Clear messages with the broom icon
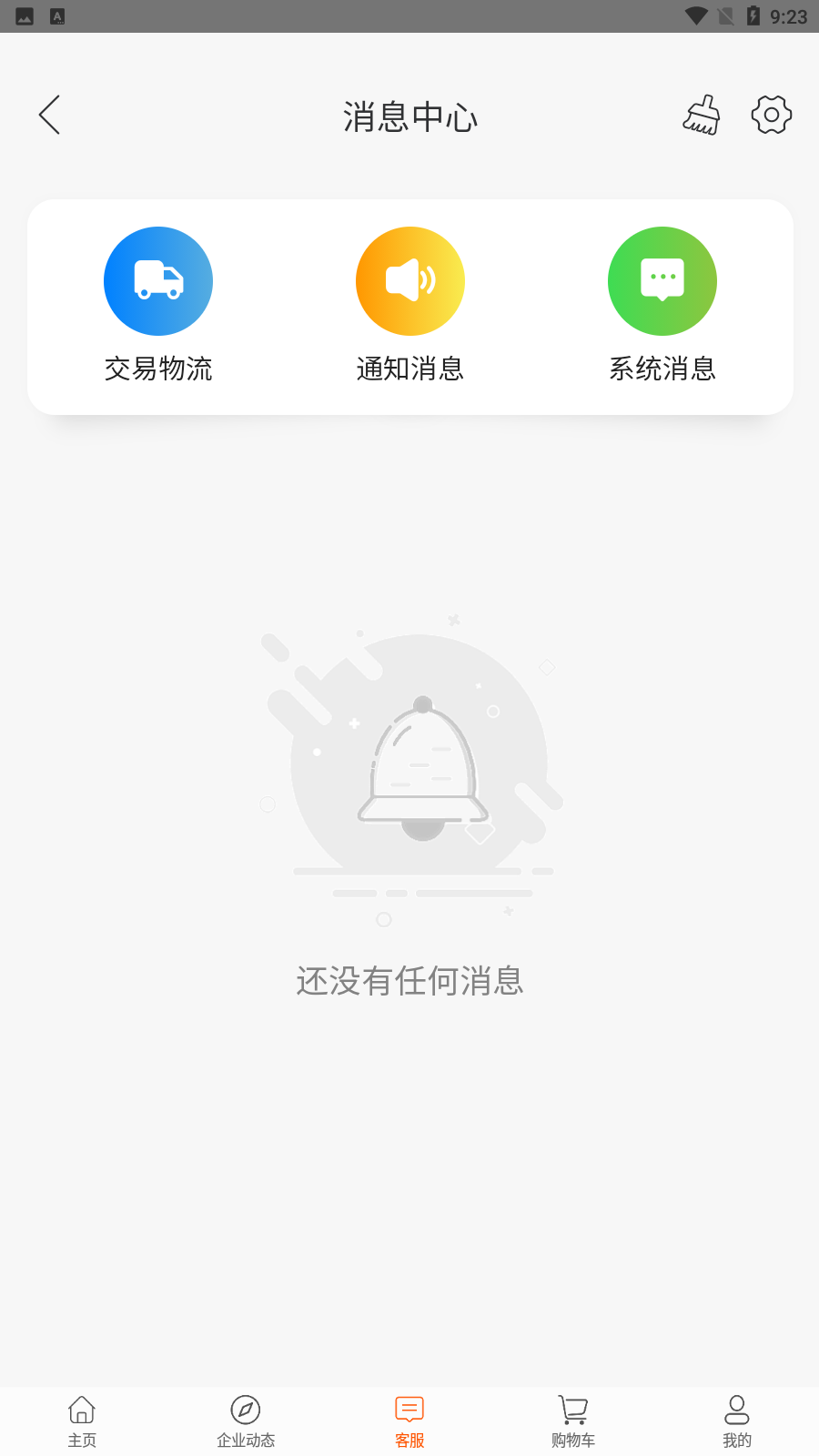This screenshot has height=1456, width=819. tap(701, 115)
